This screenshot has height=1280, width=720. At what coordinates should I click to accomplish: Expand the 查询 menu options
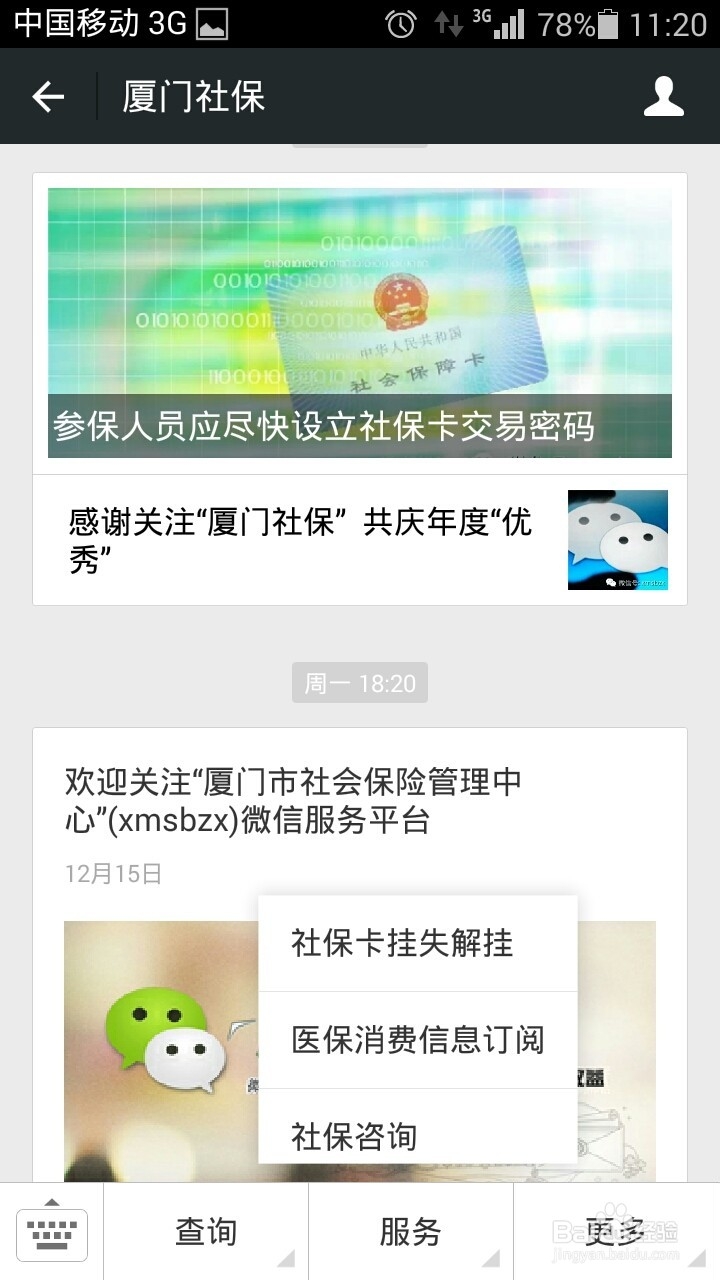coord(205,1230)
